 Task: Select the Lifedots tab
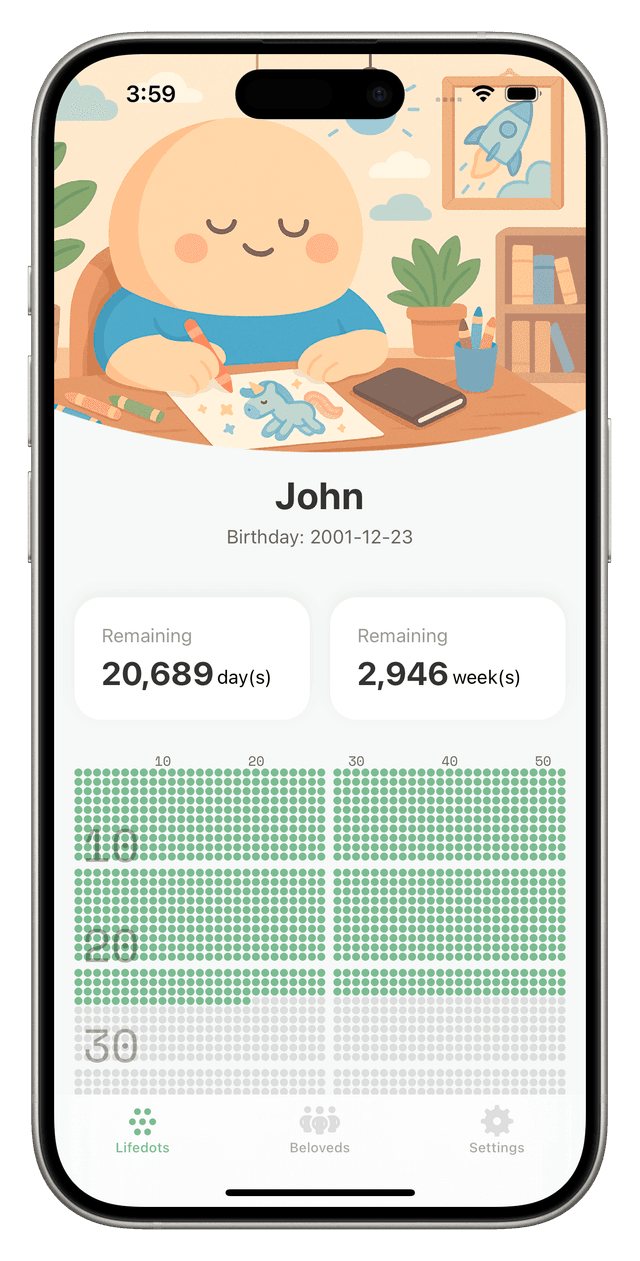click(x=142, y=1130)
